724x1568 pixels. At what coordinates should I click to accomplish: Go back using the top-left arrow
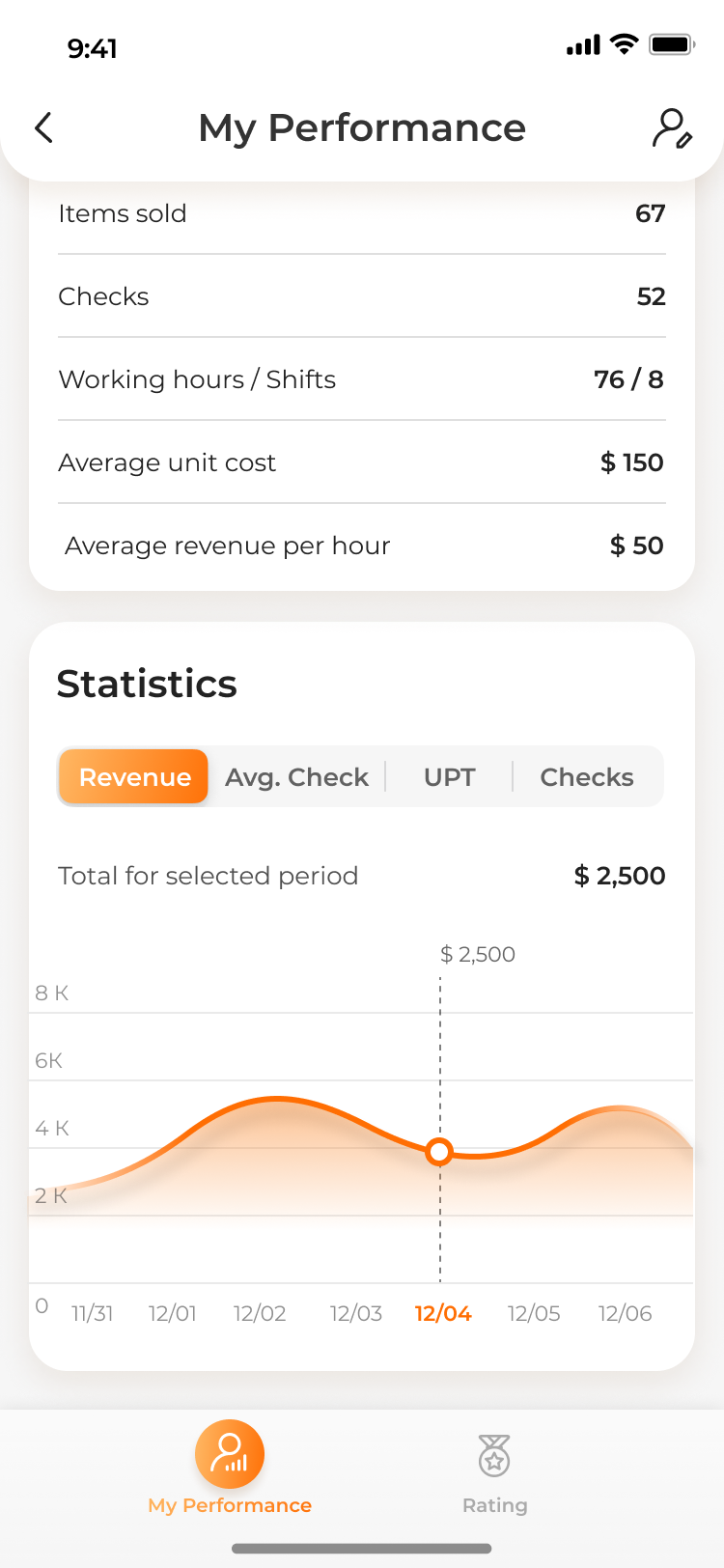43,127
